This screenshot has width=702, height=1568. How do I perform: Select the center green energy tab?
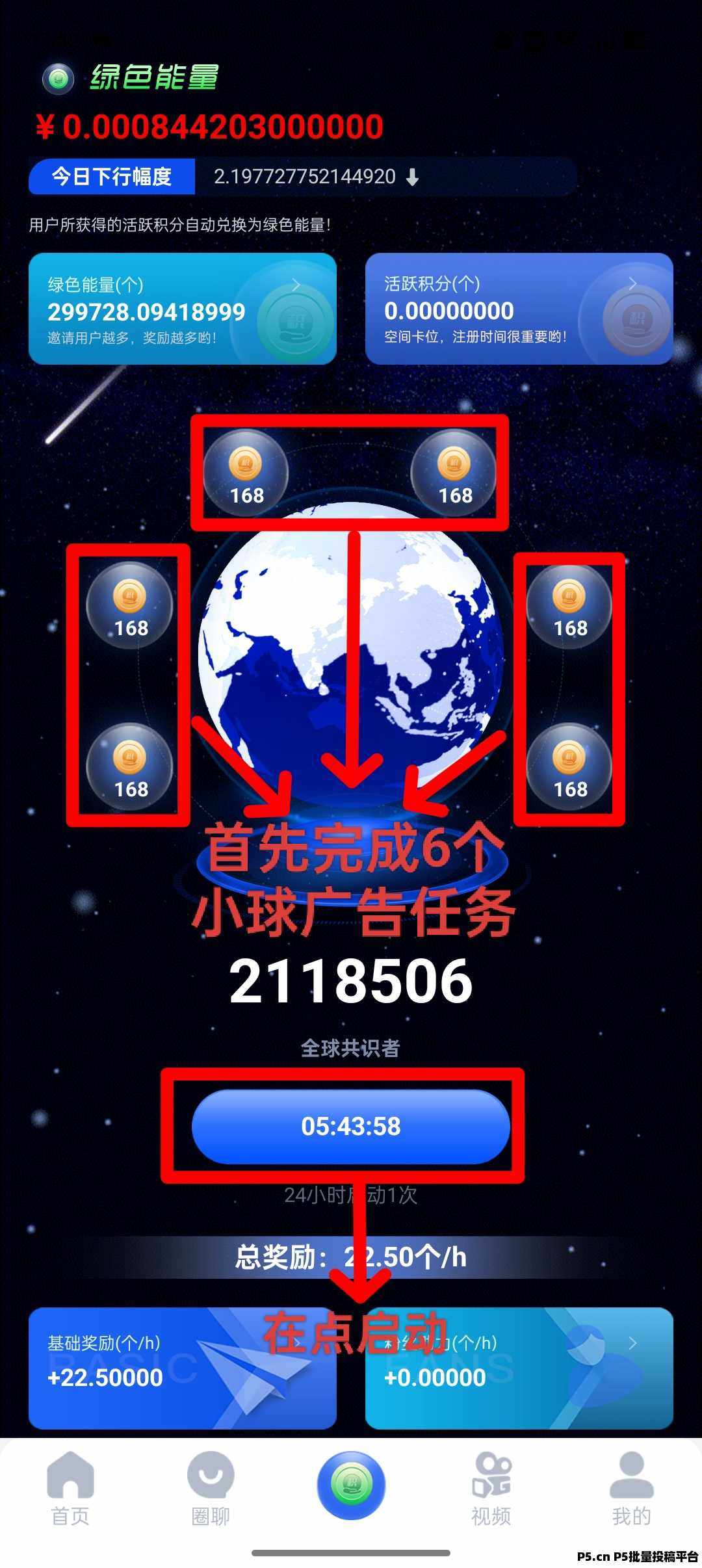click(351, 1485)
